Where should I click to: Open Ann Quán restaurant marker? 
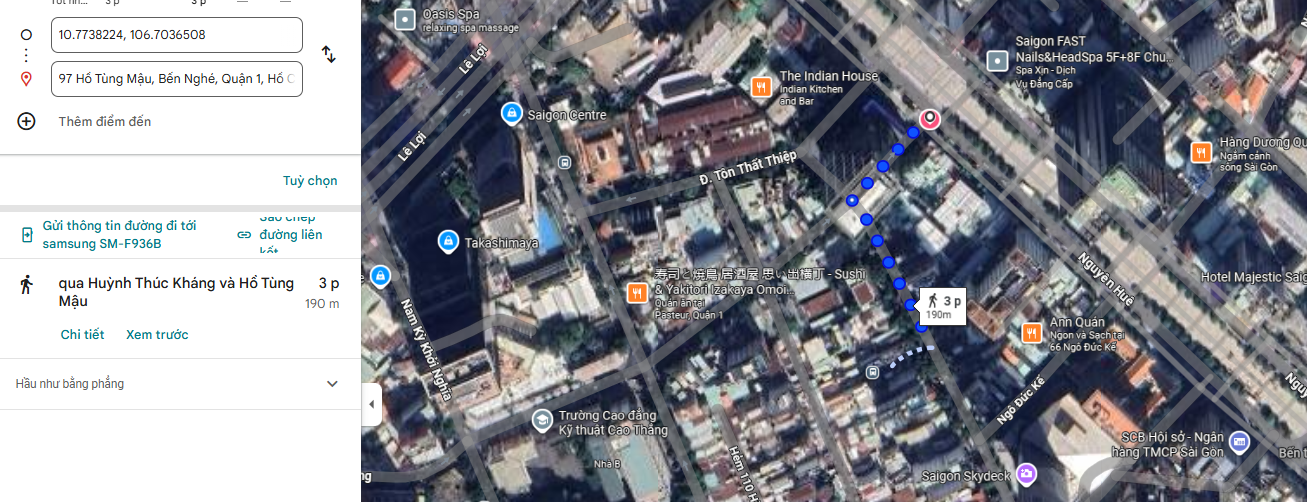pyautogui.click(x=1032, y=332)
